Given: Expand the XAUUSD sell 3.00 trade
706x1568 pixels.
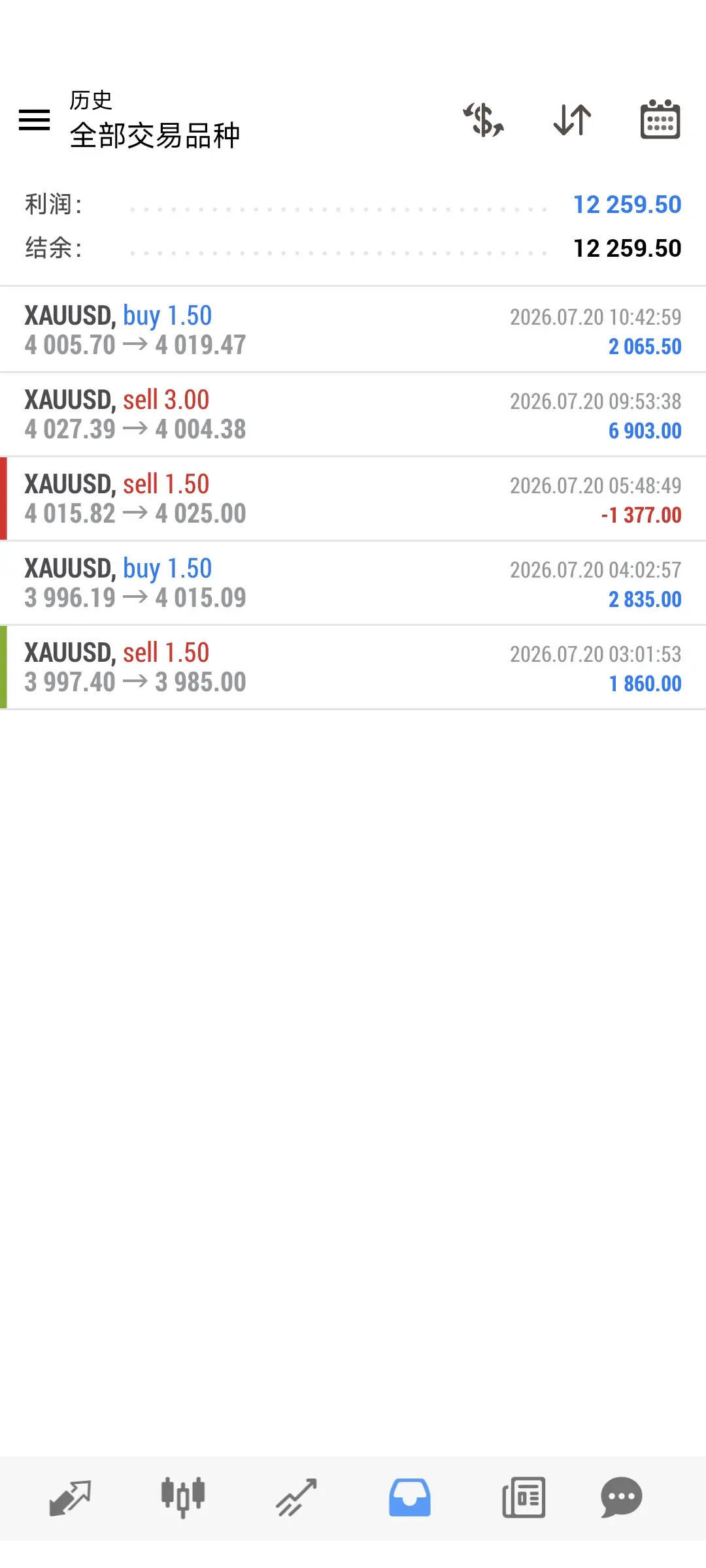Looking at the screenshot, I should tap(353, 414).
